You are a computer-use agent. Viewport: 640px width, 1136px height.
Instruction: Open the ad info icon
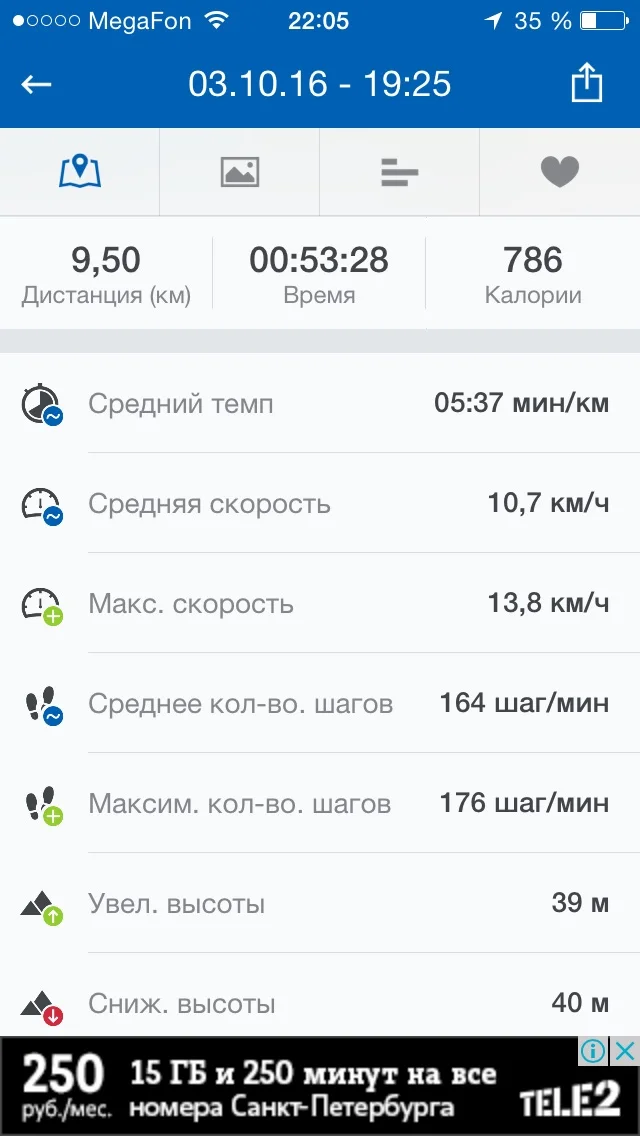coord(594,1051)
